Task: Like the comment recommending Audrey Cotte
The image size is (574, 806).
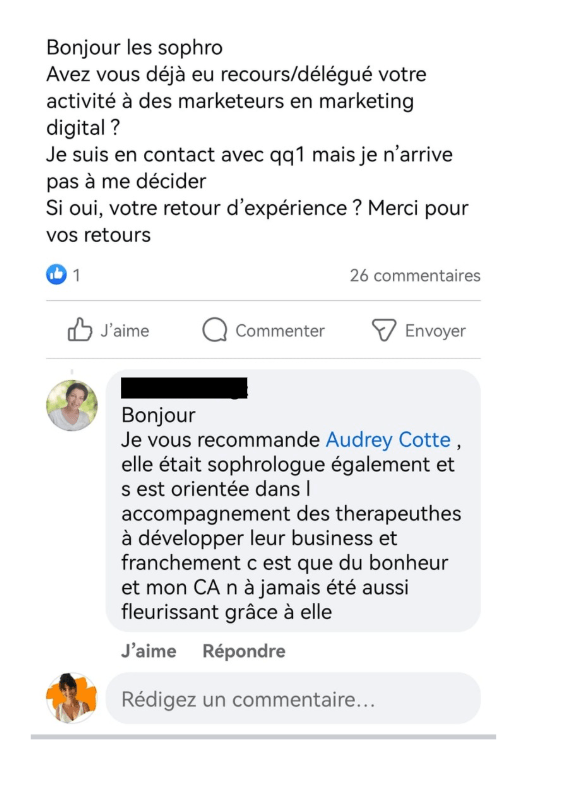Action: point(149,651)
